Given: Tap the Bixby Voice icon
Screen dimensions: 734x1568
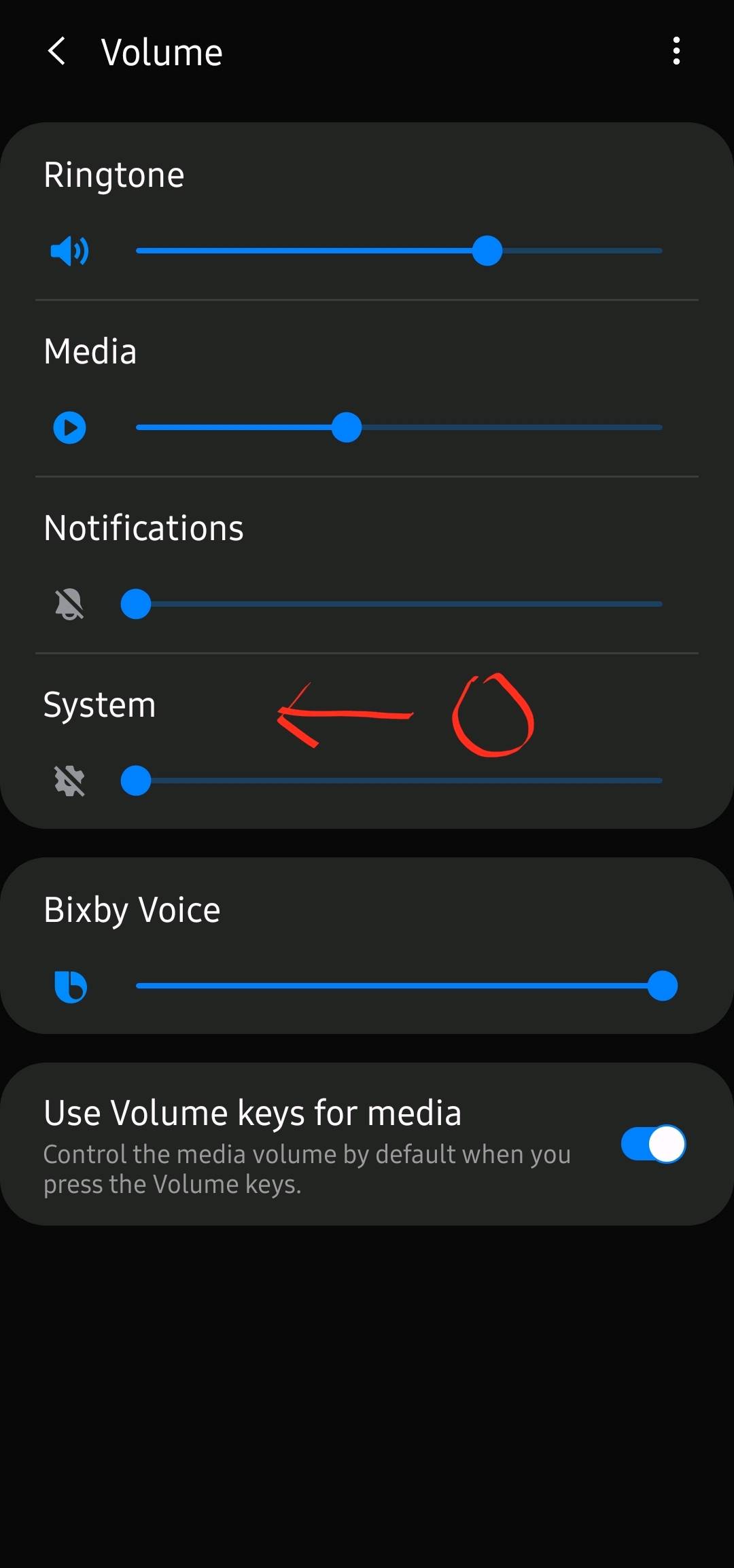Looking at the screenshot, I should pos(71,986).
